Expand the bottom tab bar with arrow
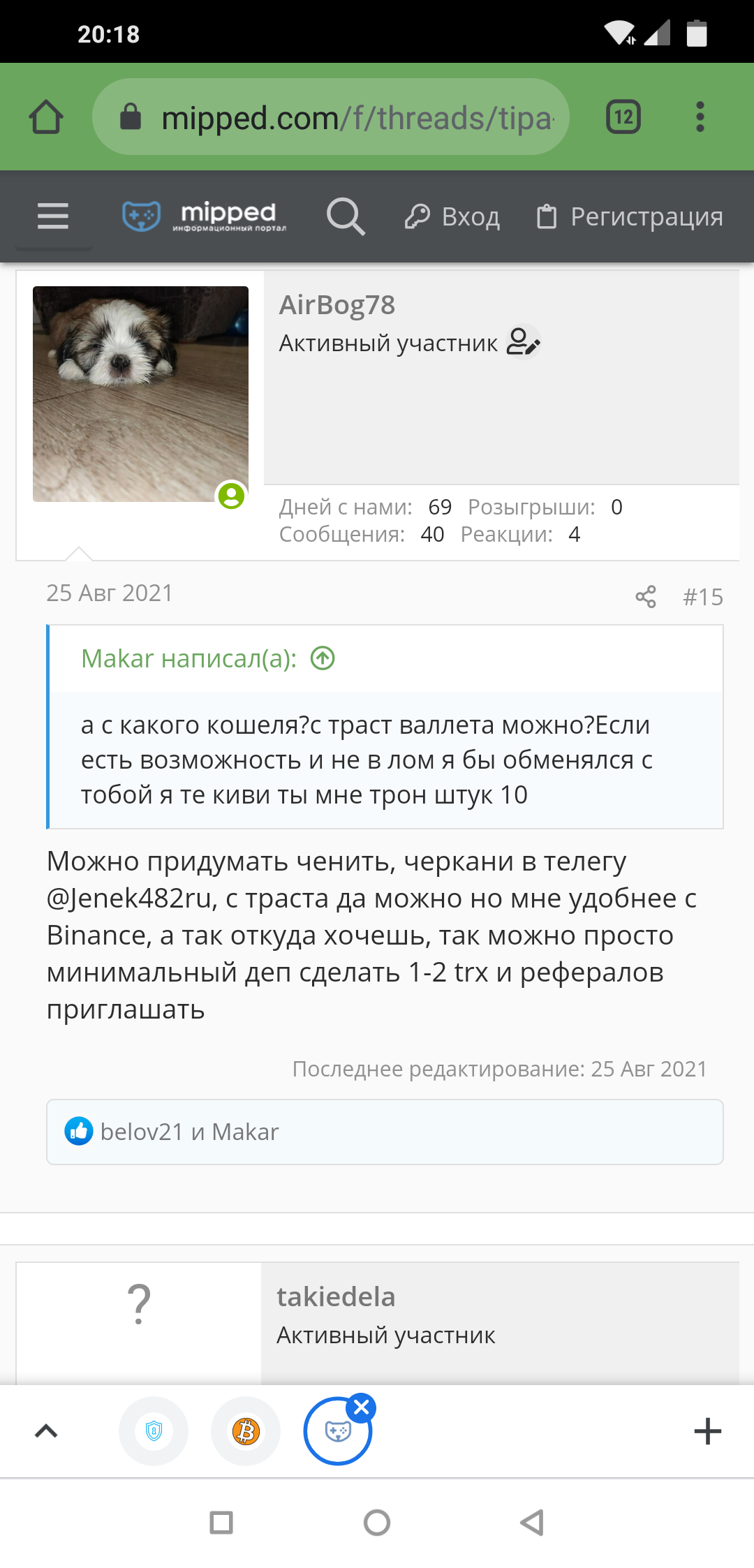The height and width of the screenshot is (1568, 754). pyautogui.click(x=46, y=1431)
